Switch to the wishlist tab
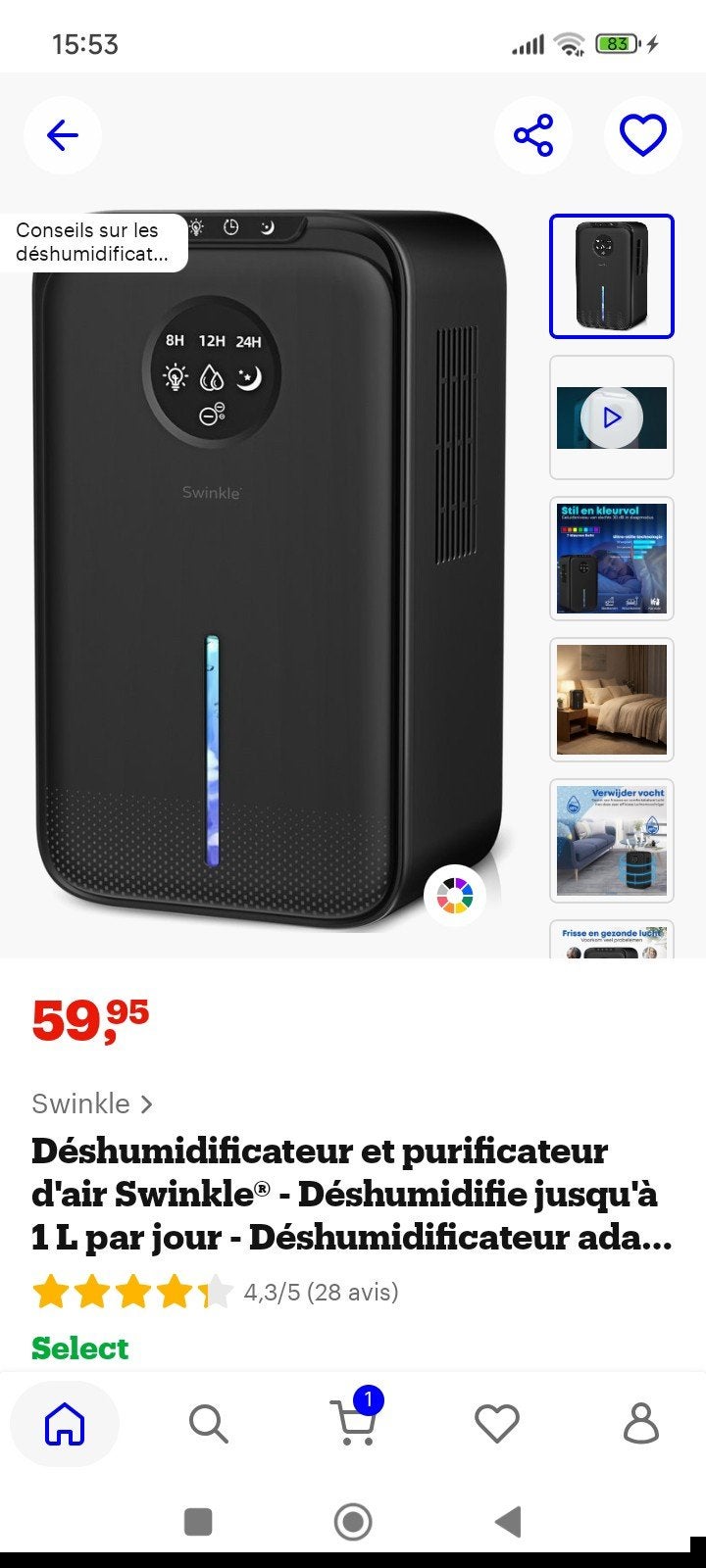706x1568 pixels. 497,1424
